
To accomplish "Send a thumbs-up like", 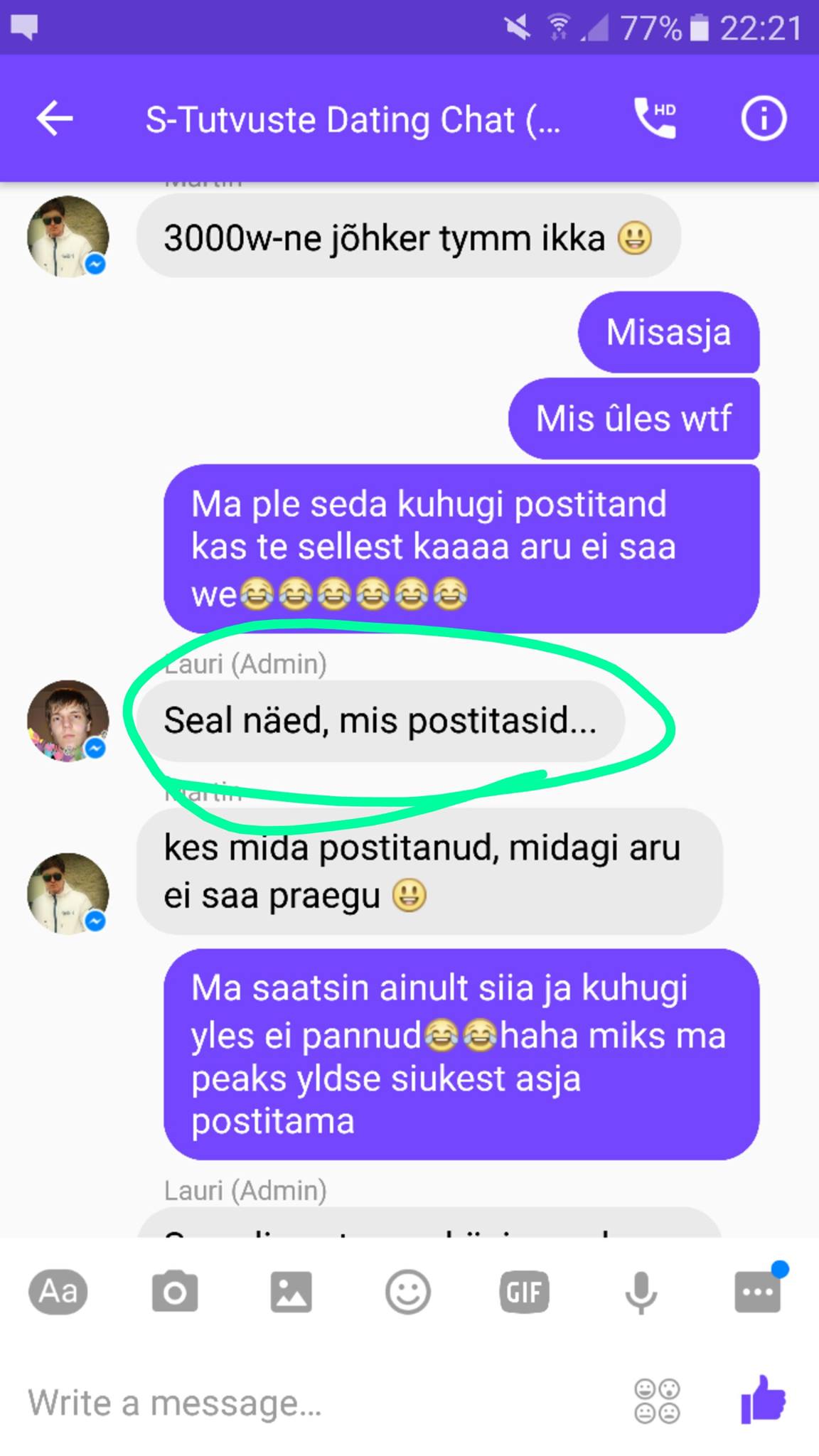I will [x=763, y=1399].
